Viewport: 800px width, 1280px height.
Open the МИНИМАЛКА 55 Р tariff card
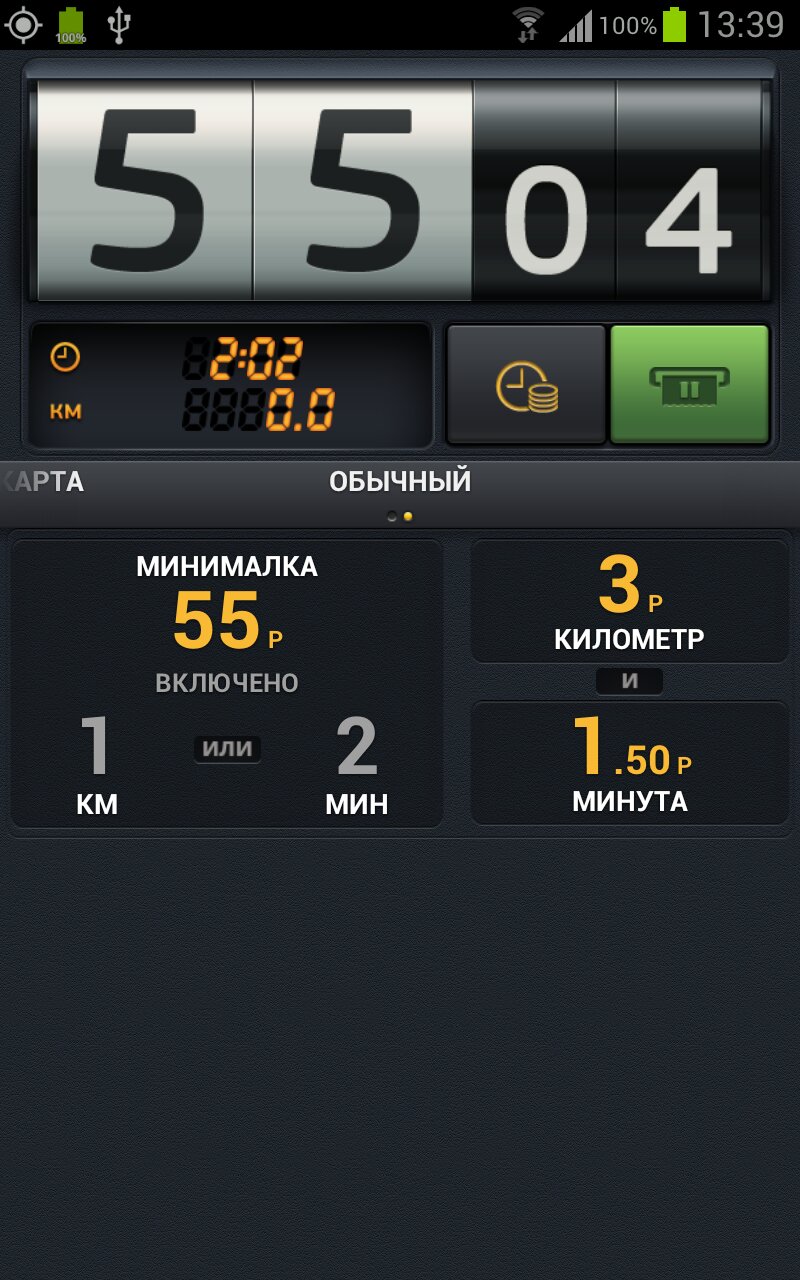click(226, 683)
